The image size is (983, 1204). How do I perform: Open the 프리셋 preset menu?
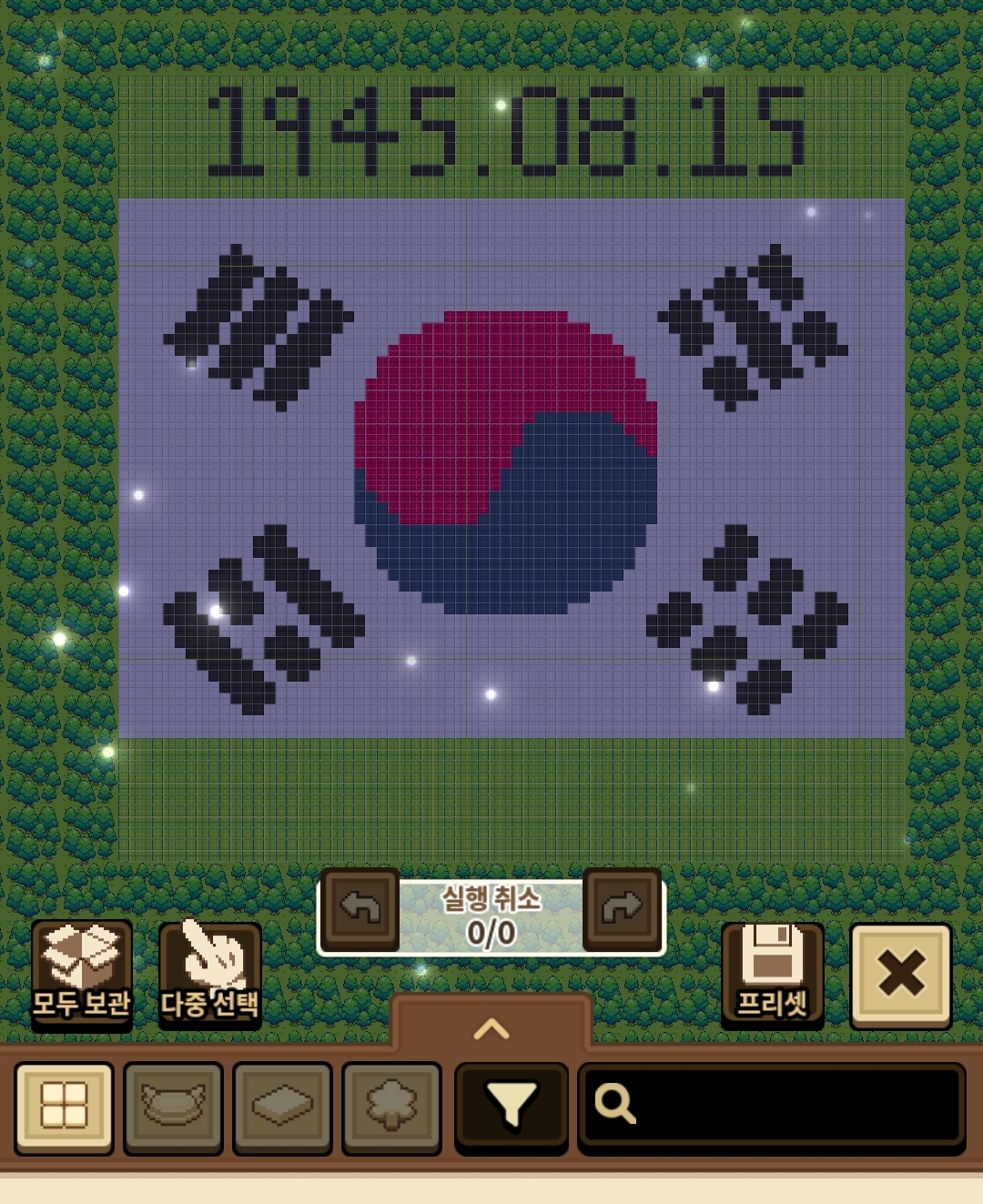[773, 975]
